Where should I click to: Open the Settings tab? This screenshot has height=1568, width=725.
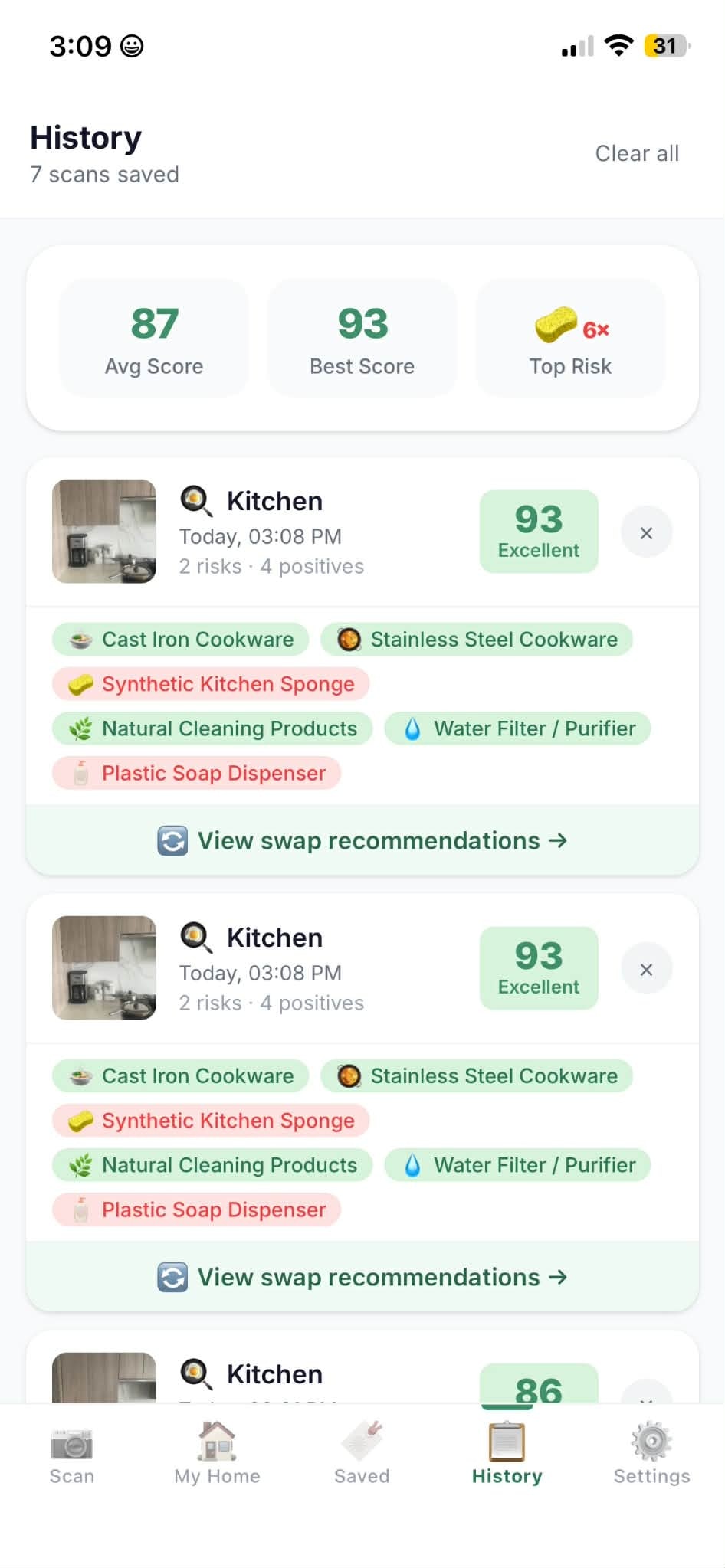(651, 1454)
